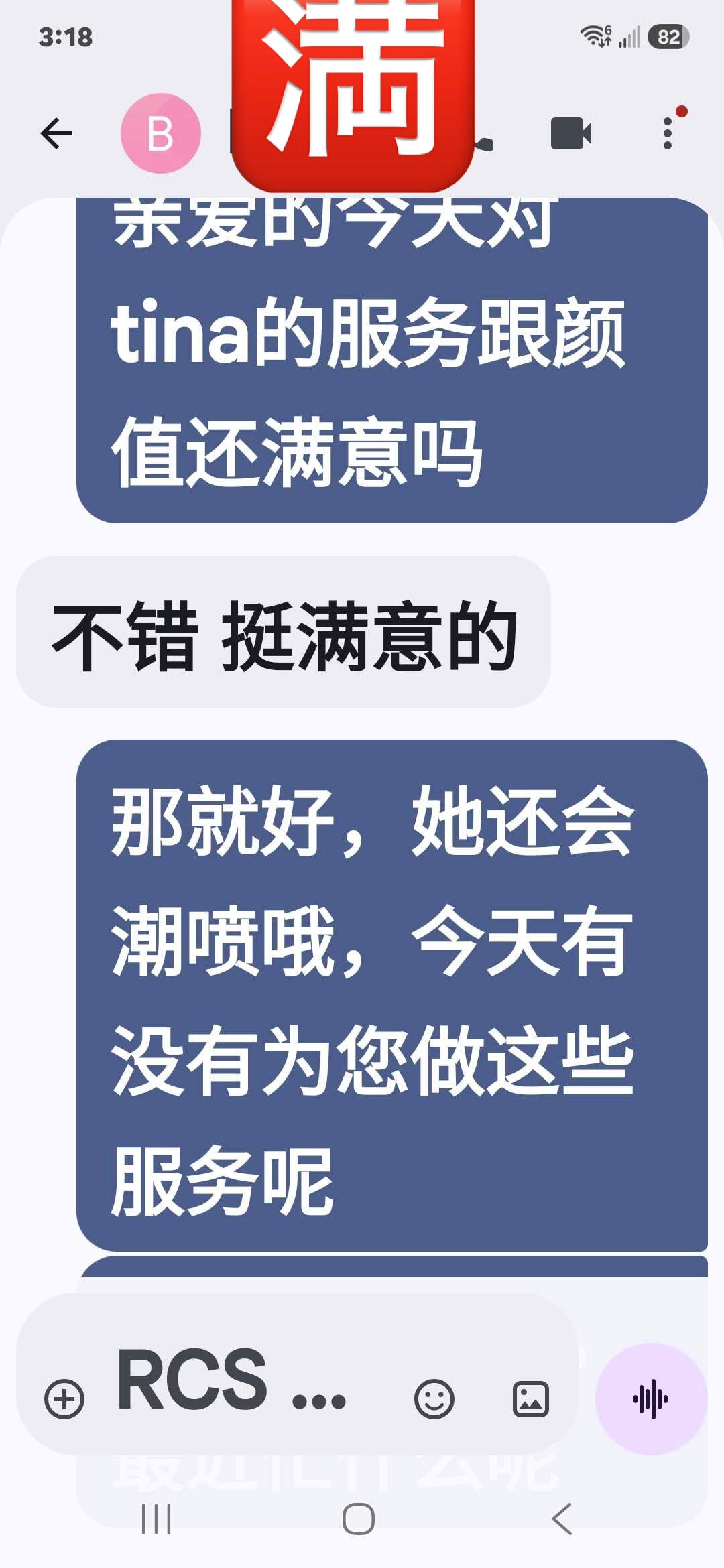Open the plus attachment menu
The width and height of the screenshot is (724, 1568).
[64, 1399]
